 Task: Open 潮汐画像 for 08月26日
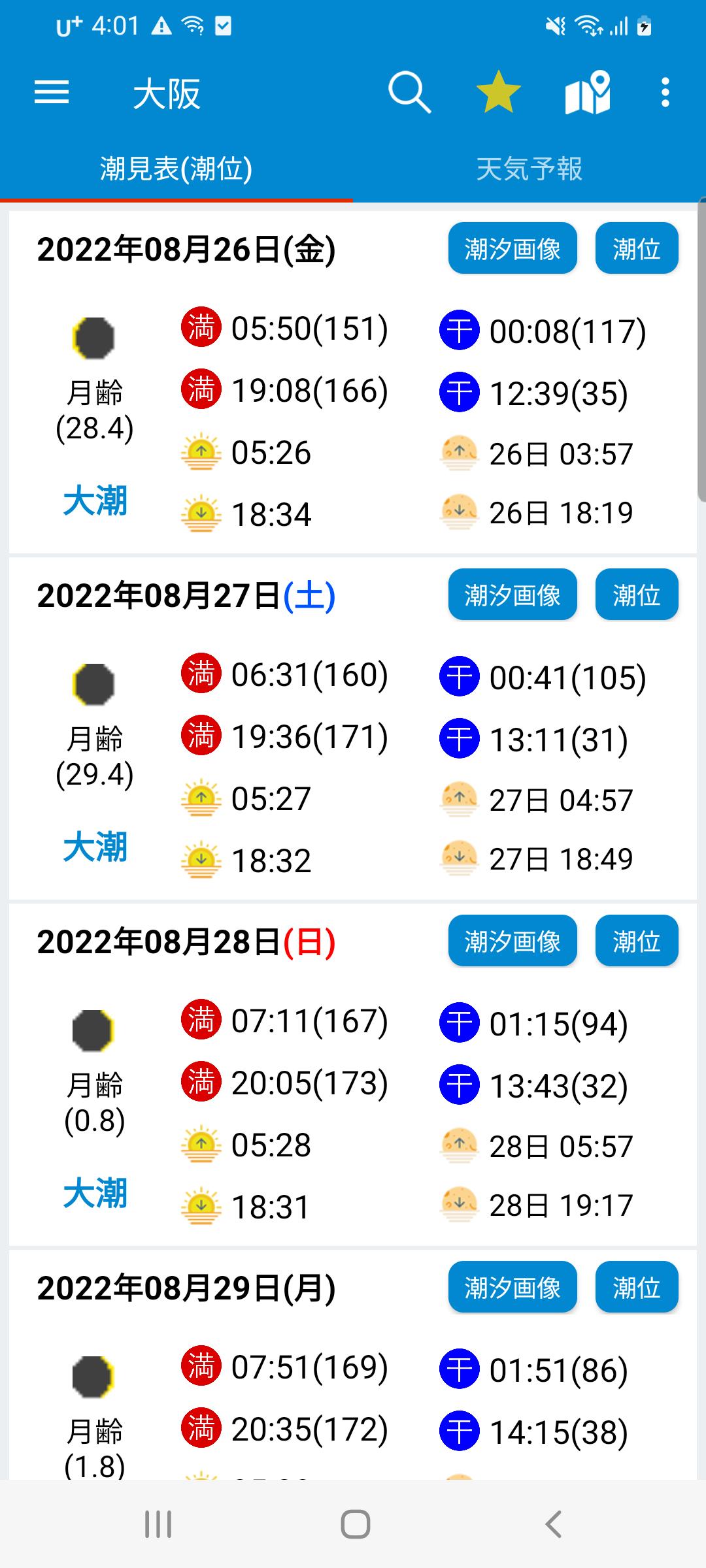click(x=513, y=249)
